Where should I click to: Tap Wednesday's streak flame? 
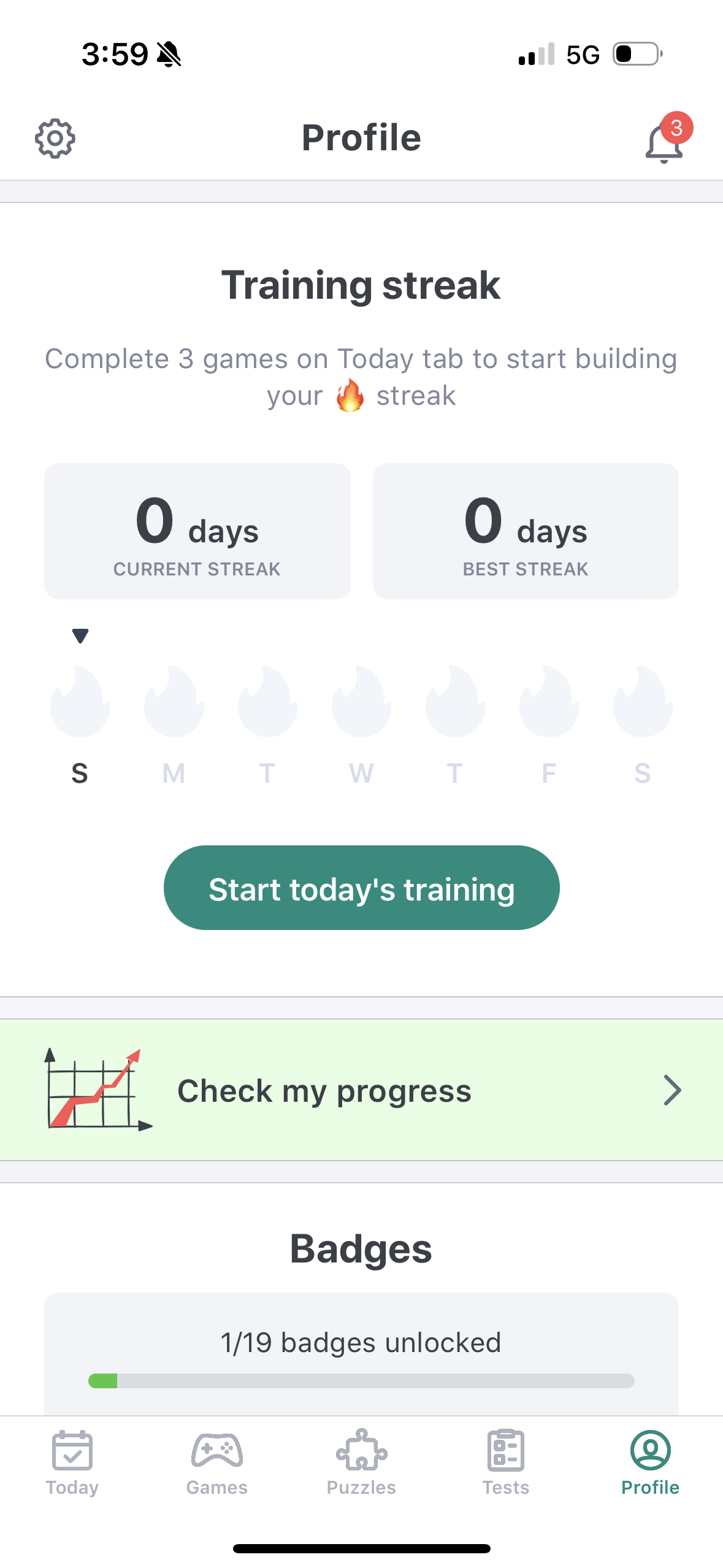[361, 702]
